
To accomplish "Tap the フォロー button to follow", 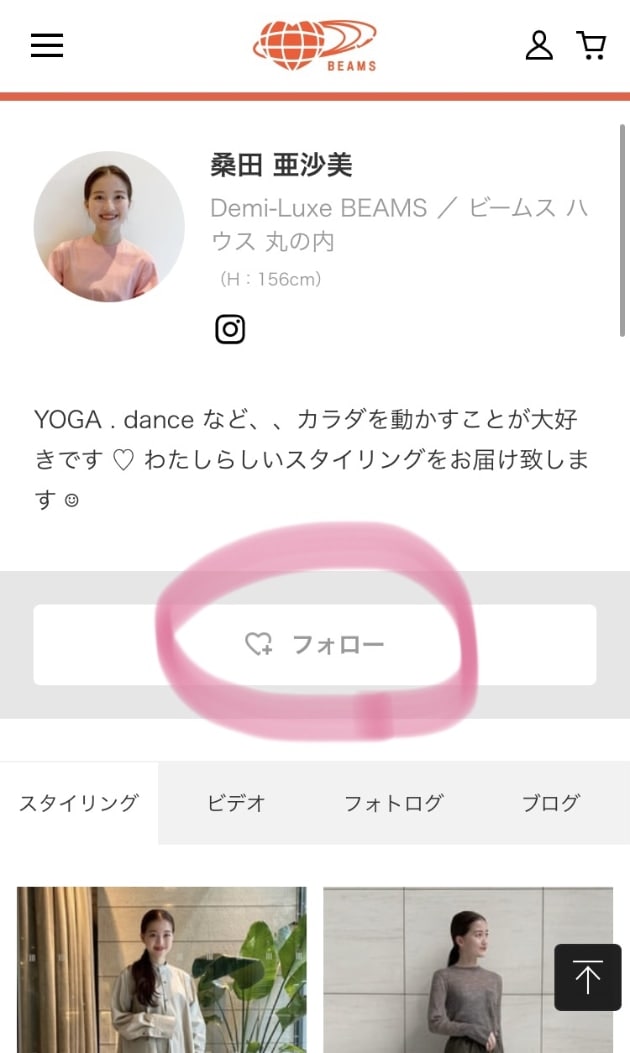I will click(x=314, y=644).
